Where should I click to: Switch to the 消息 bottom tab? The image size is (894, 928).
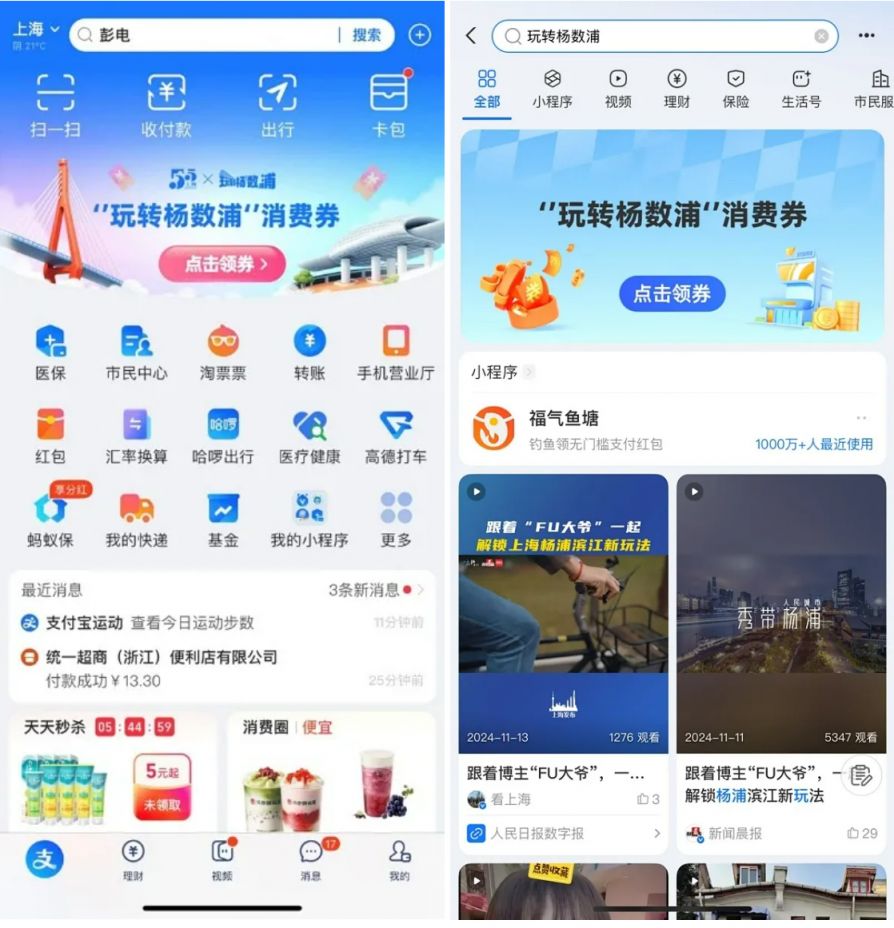click(311, 859)
